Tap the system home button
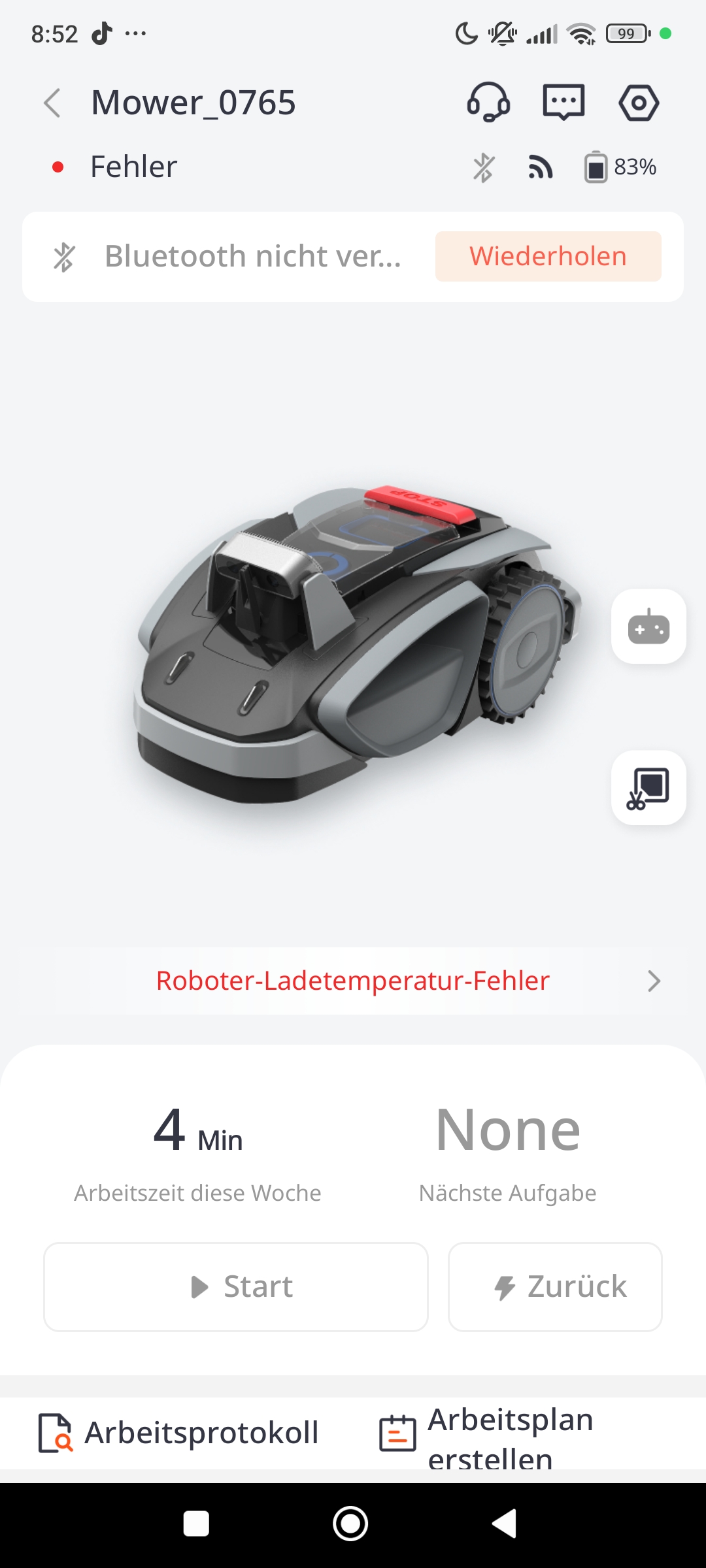 (350, 1524)
